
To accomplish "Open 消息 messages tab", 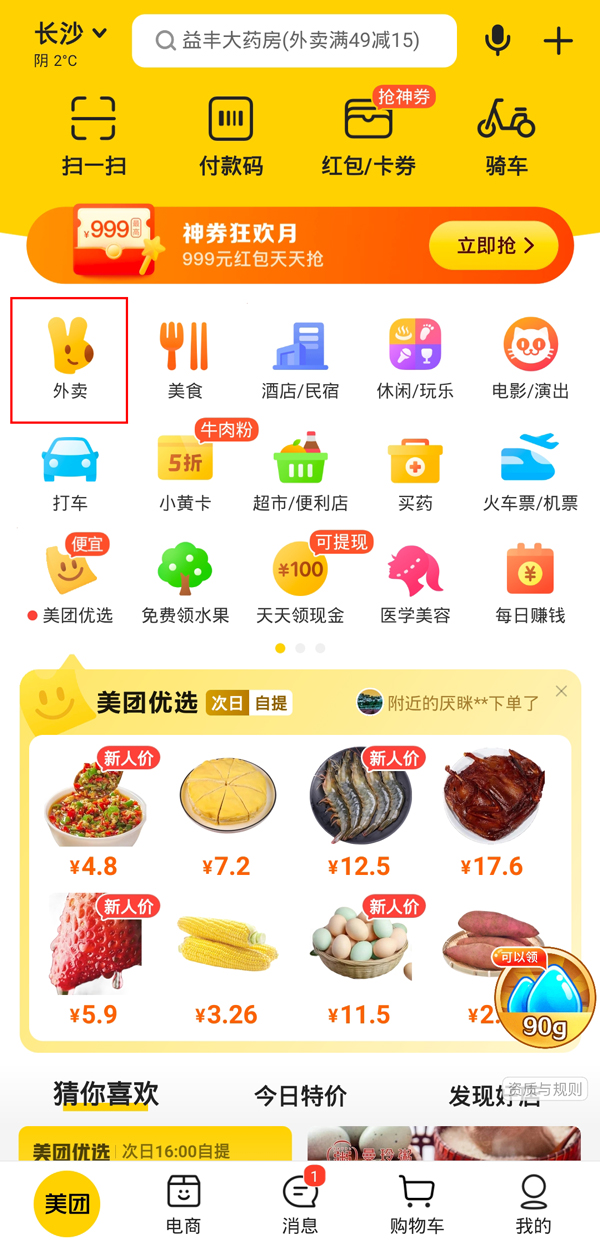I will click(300, 1203).
